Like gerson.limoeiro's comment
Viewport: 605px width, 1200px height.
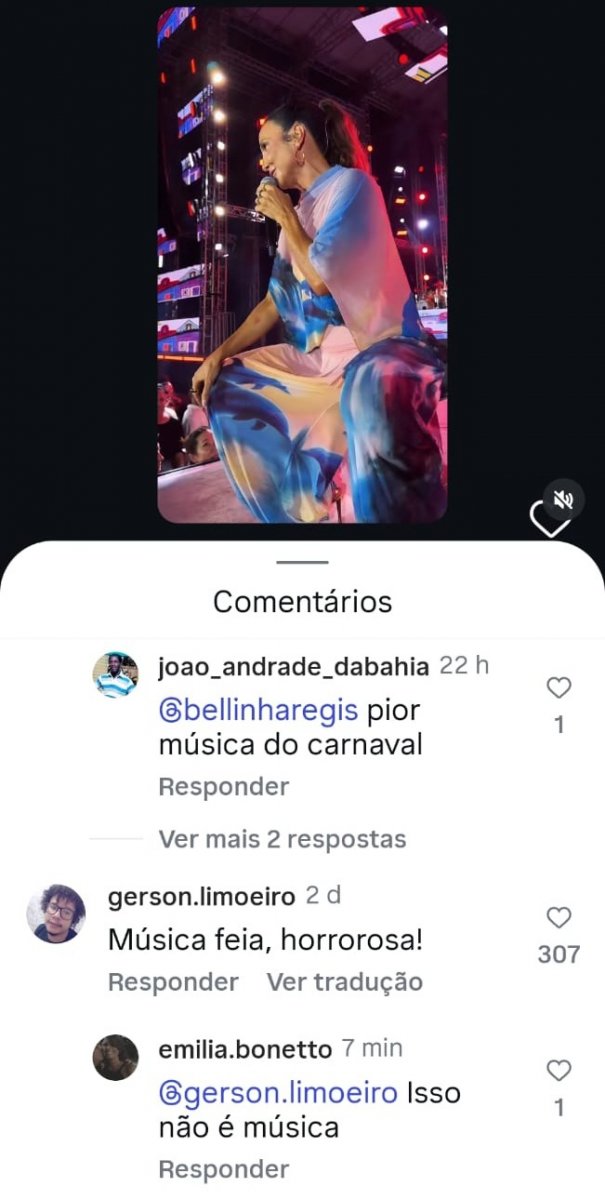point(559,917)
